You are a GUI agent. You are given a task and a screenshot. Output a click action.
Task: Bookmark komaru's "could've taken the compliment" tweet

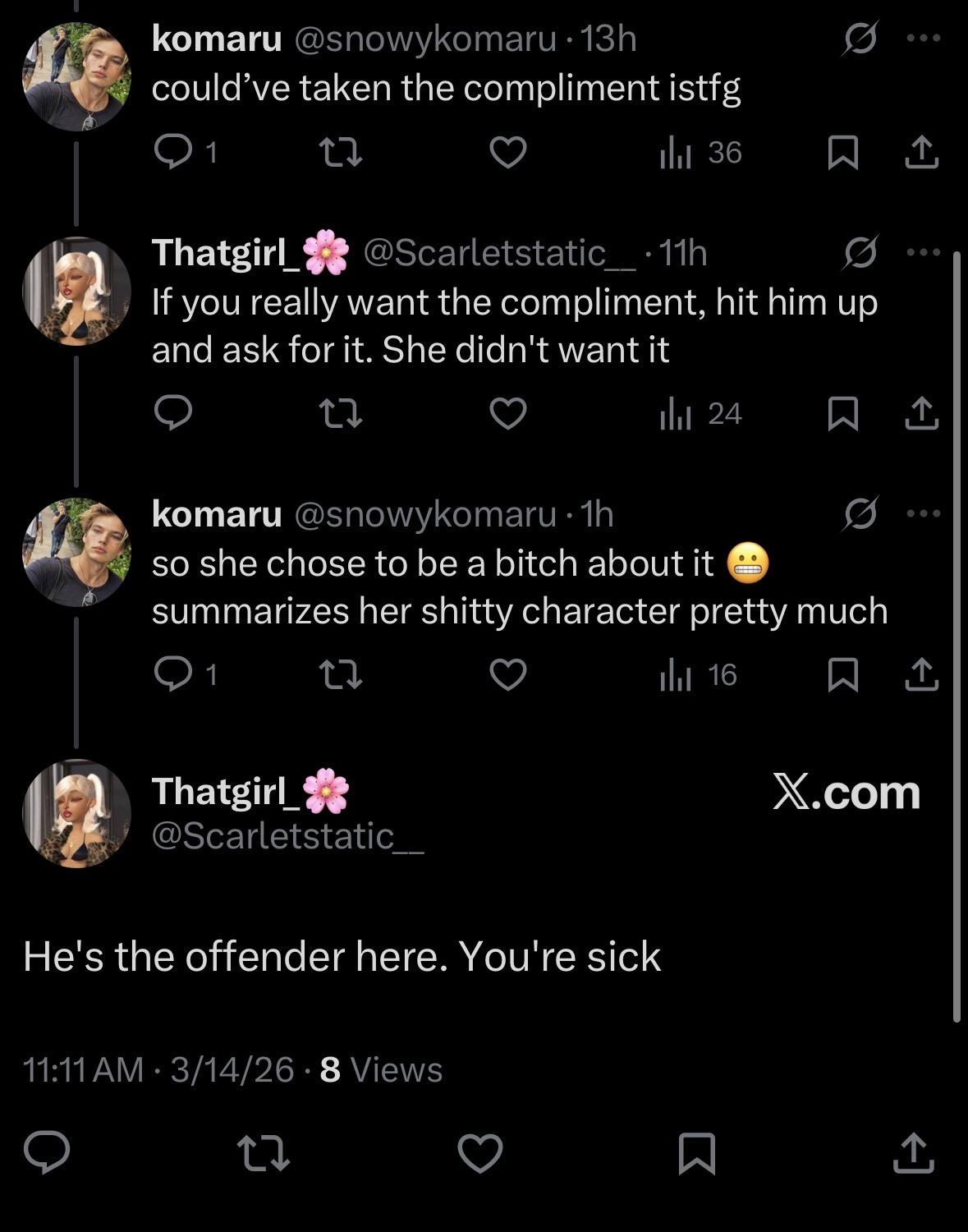(842, 153)
